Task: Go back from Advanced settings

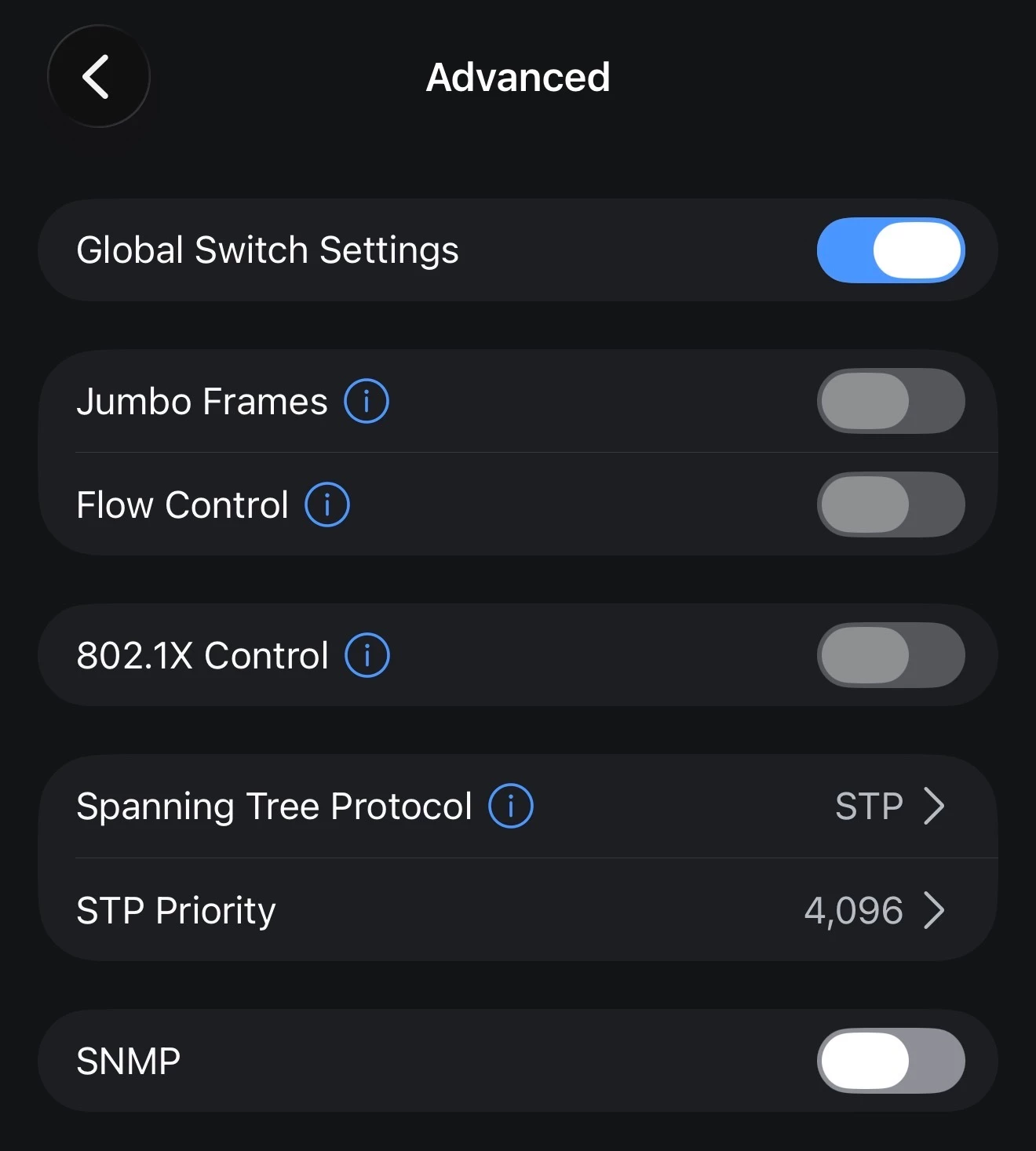Action: pyautogui.click(x=98, y=77)
